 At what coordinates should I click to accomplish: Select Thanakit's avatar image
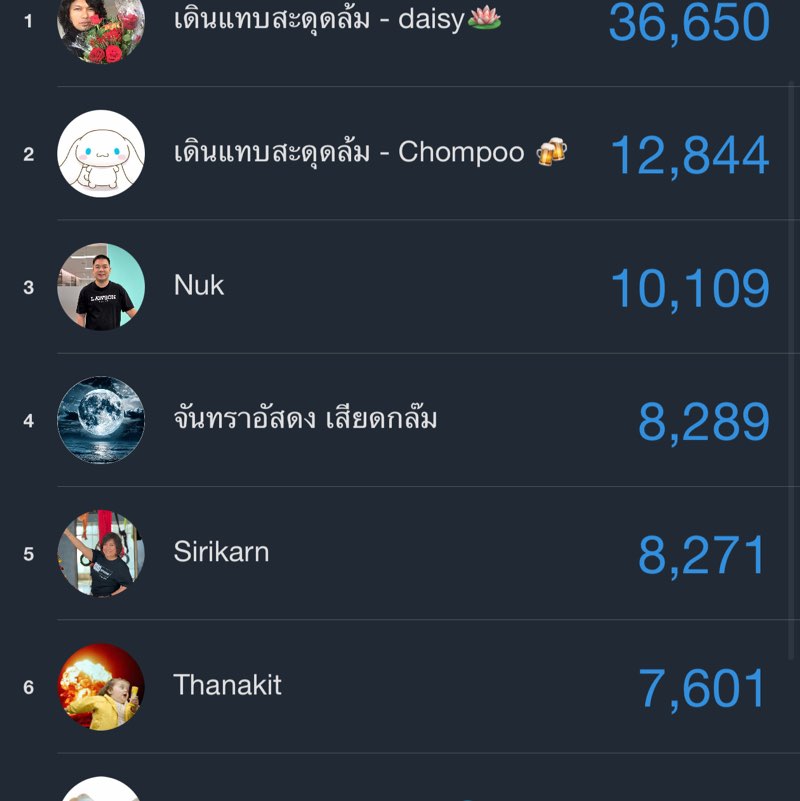(x=100, y=687)
